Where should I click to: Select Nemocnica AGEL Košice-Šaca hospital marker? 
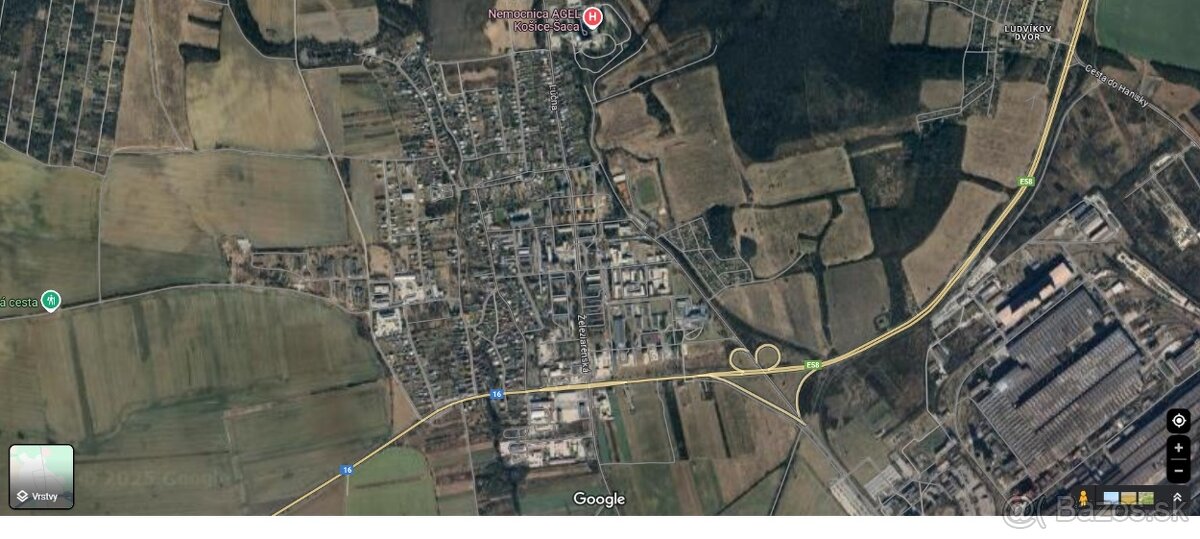coord(592,16)
